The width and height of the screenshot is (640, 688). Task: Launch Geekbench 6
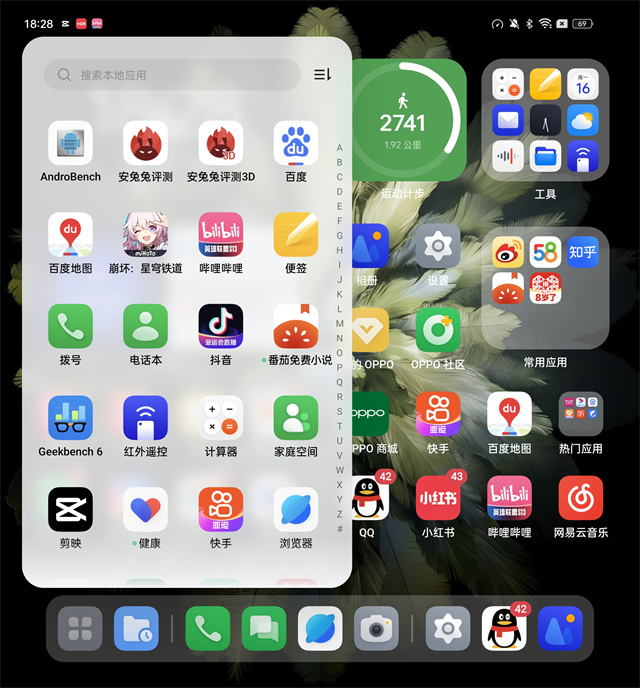tap(70, 418)
